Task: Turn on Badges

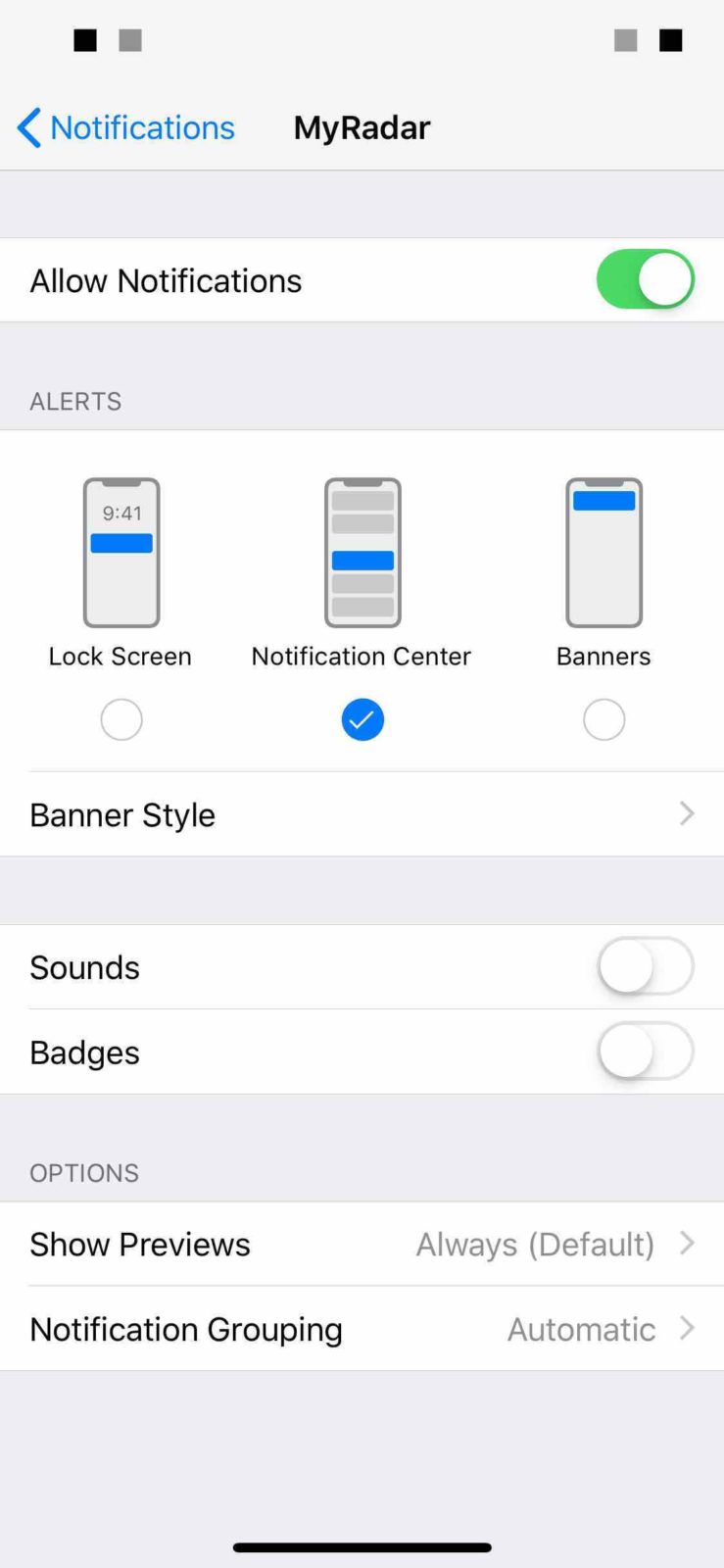Action: coord(646,1051)
